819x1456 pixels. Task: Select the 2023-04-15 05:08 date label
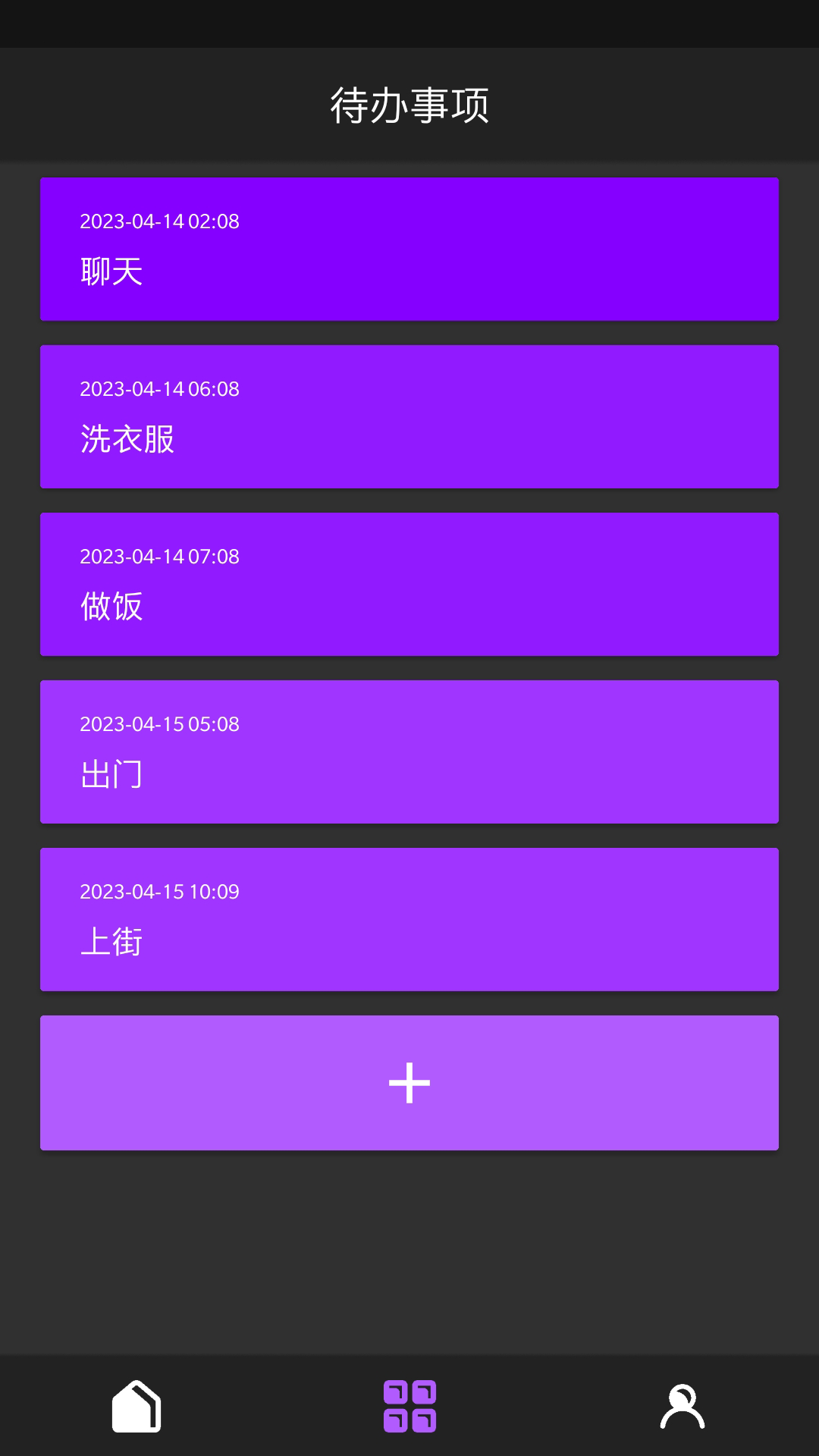(159, 725)
